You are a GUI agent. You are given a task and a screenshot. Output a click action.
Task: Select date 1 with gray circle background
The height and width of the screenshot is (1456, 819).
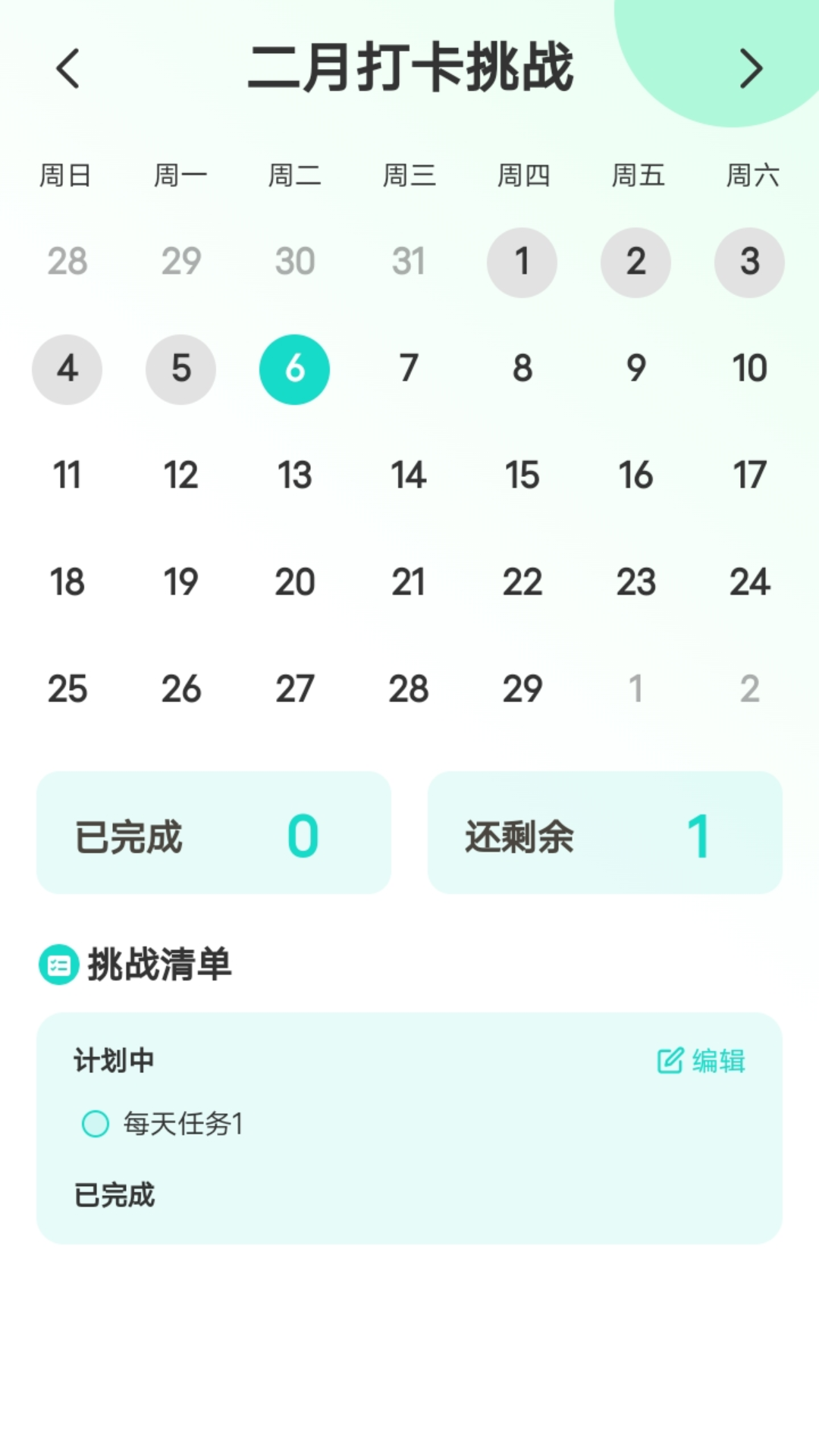pyautogui.click(x=522, y=262)
